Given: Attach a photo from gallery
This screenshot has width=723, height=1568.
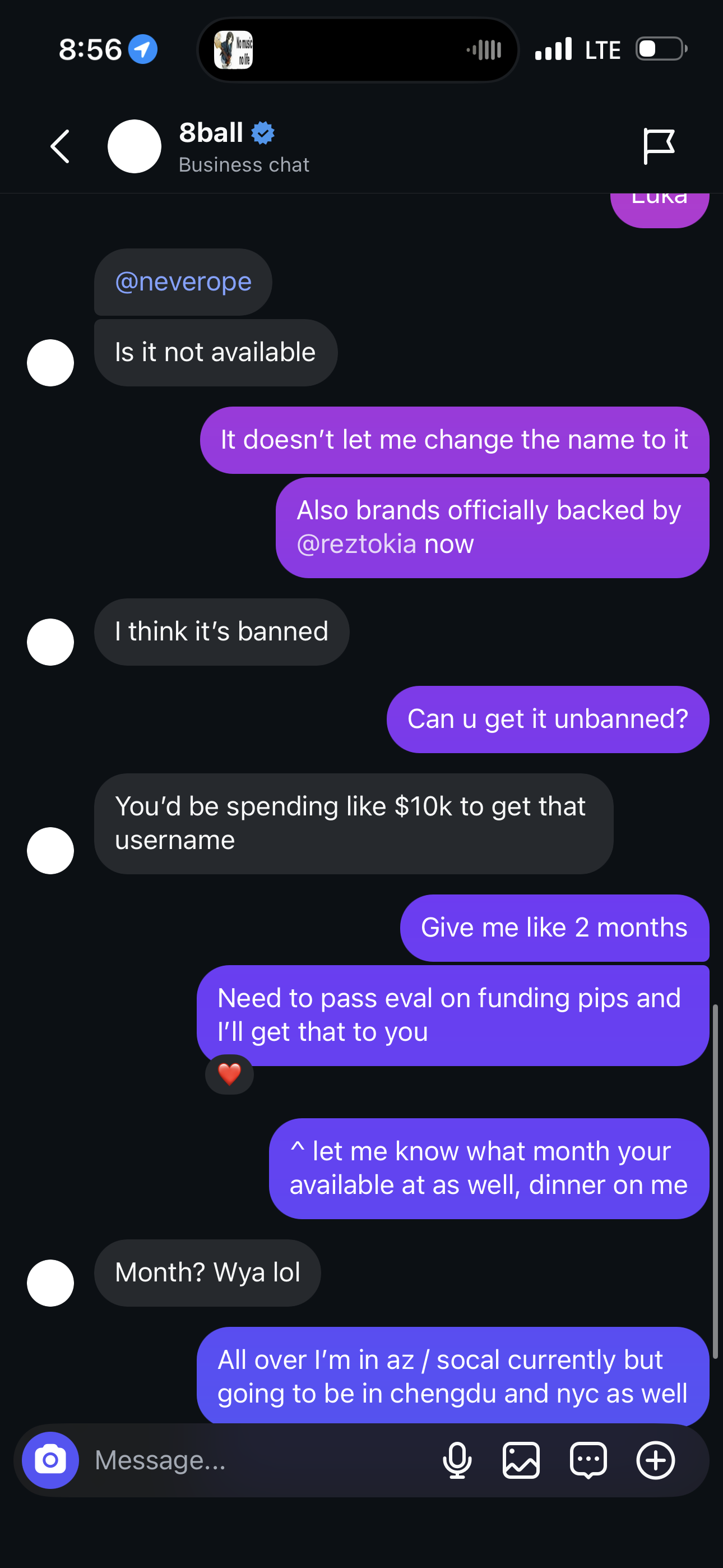Looking at the screenshot, I should [521, 1460].
